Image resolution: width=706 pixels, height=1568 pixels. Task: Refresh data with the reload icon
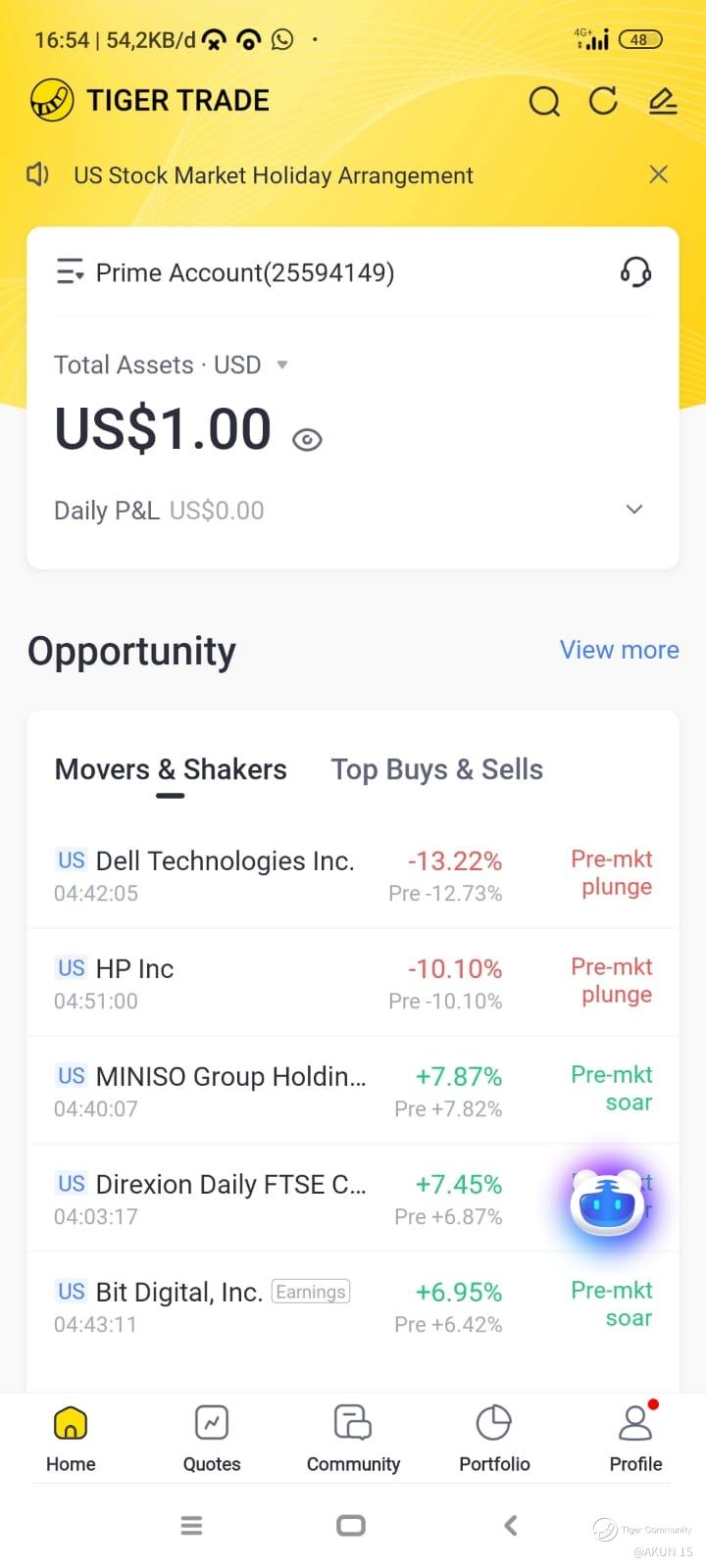click(x=603, y=101)
